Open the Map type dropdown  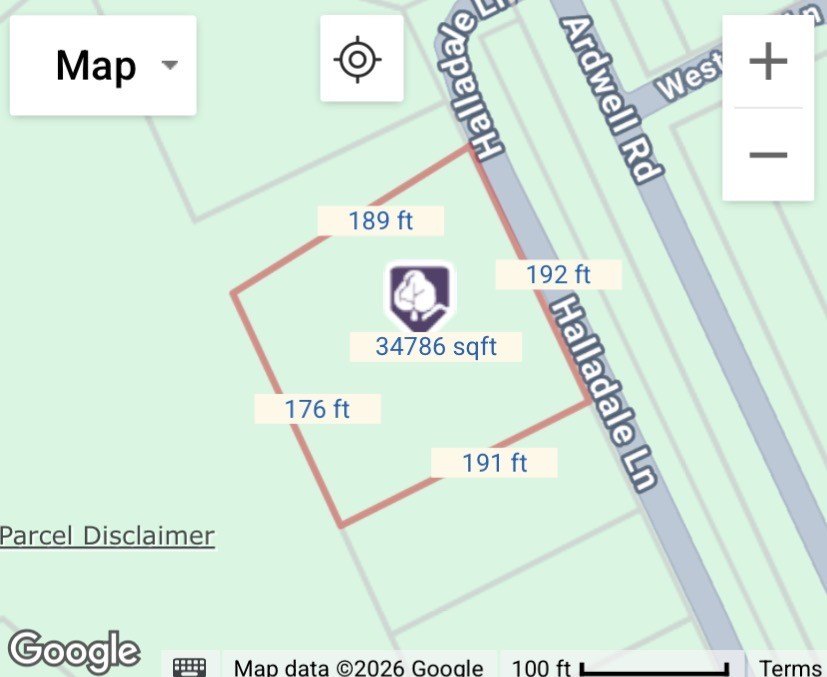[103, 66]
